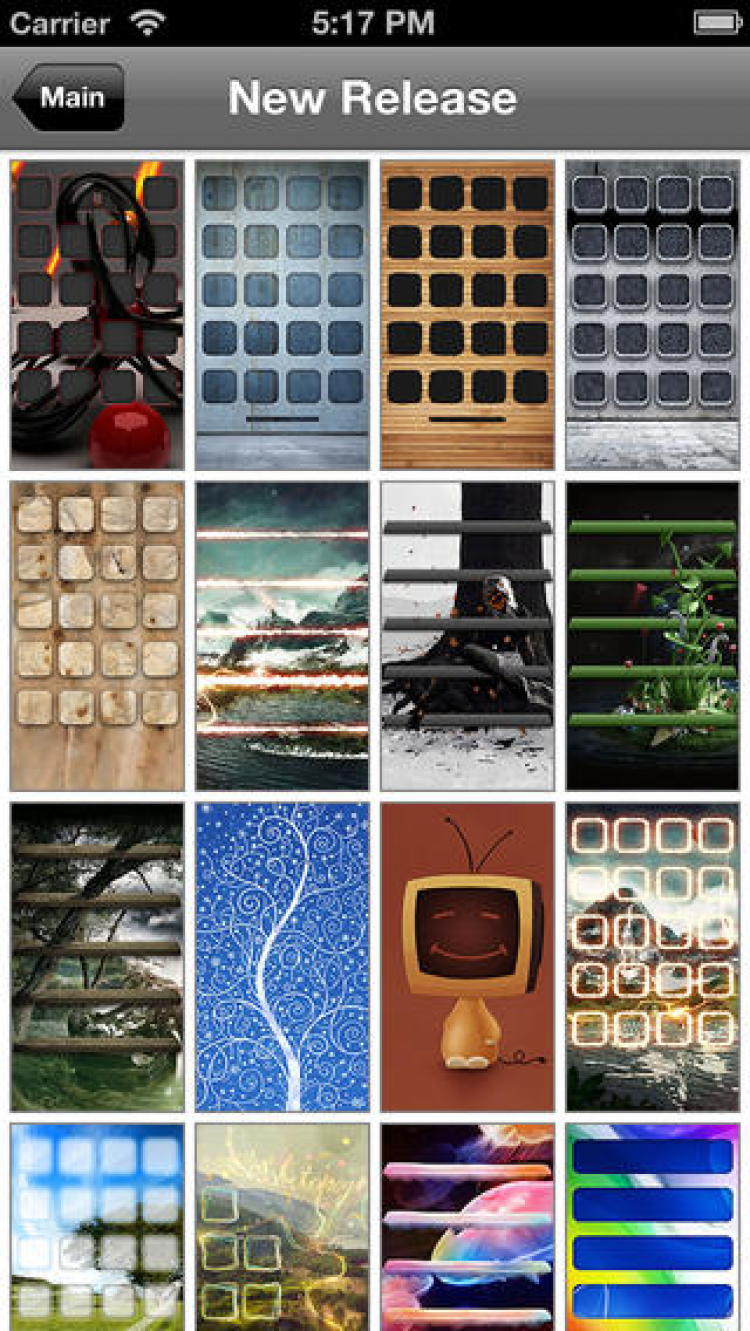Open the red ball black tentacles wallpaper
This screenshot has width=750, height=1331.
(98, 315)
